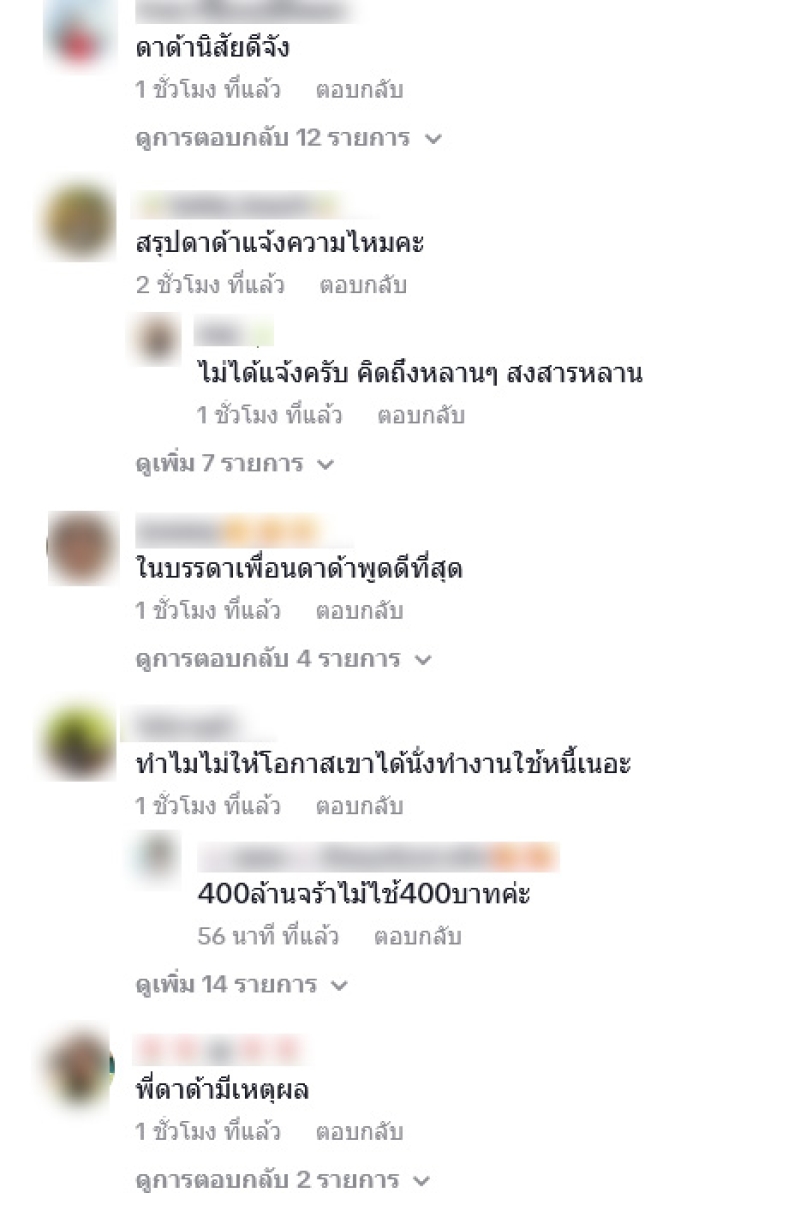Image resolution: width=800 pixels, height=1217 pixels.
Task: Reply to 'ทำไมไม่ให้โอกาสเขา' comment
Action: pos(359,806)
